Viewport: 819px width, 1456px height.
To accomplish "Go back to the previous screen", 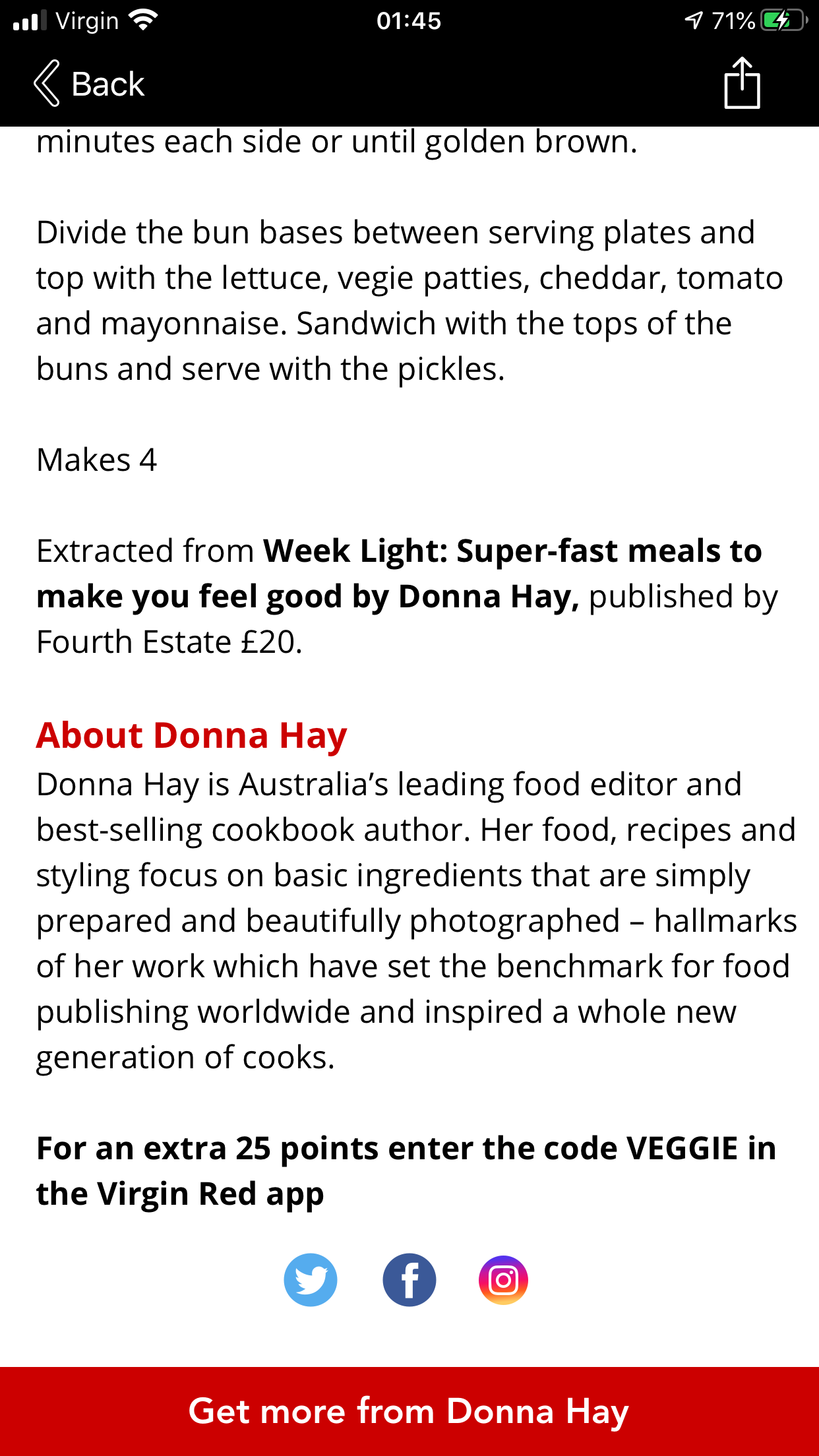I will click(x=89, y=84).
